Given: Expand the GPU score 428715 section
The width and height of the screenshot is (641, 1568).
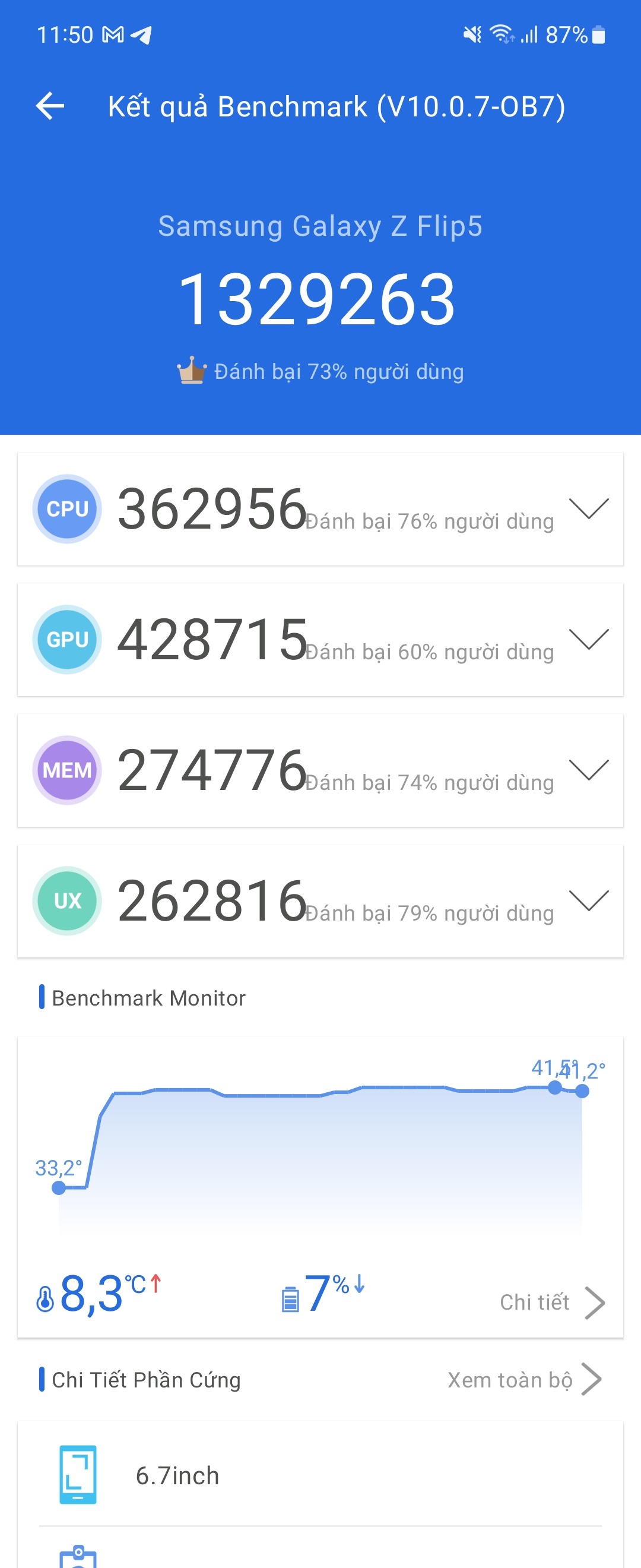Looking at the screenshot, I should pyautogui.click(x=588, y=639).
